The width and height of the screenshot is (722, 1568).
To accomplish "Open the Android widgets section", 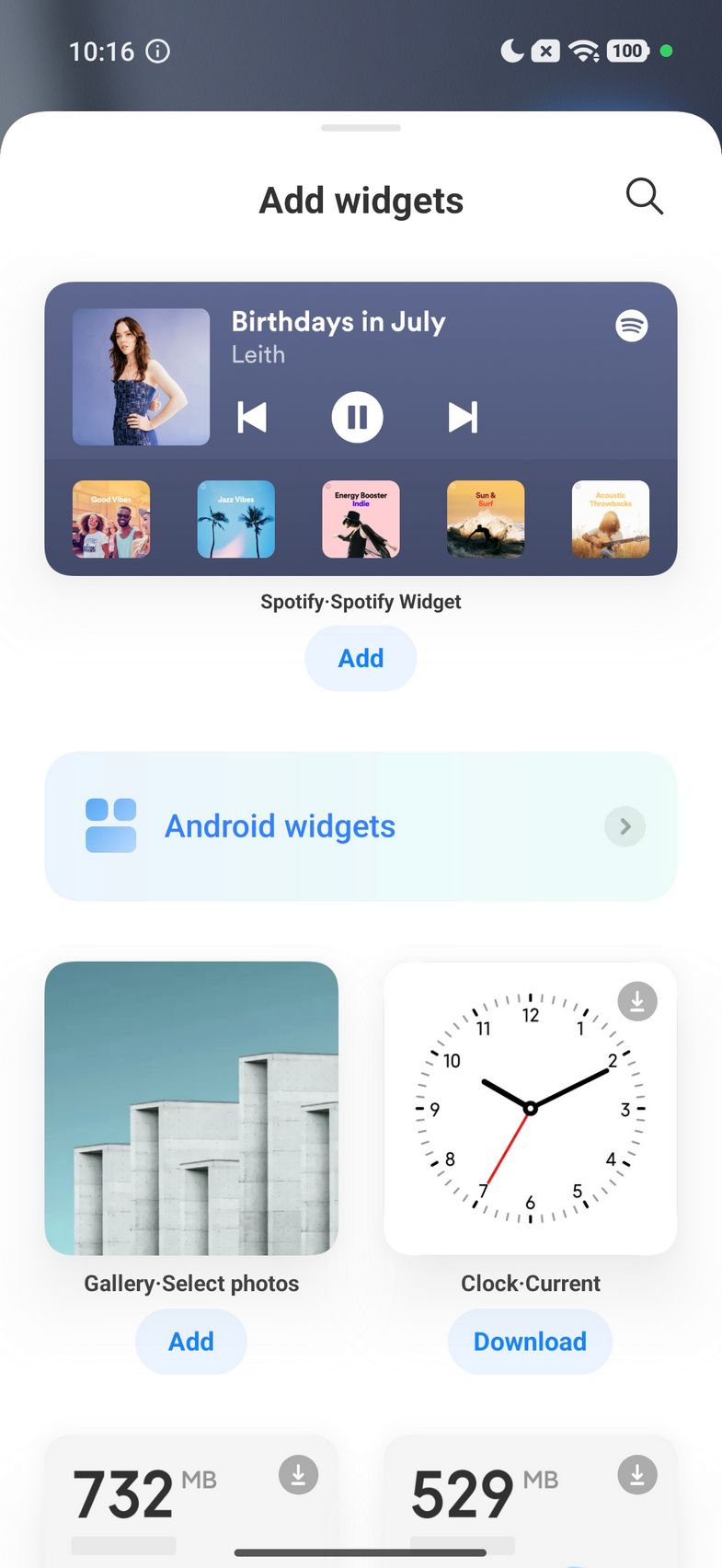I will 361,826.
